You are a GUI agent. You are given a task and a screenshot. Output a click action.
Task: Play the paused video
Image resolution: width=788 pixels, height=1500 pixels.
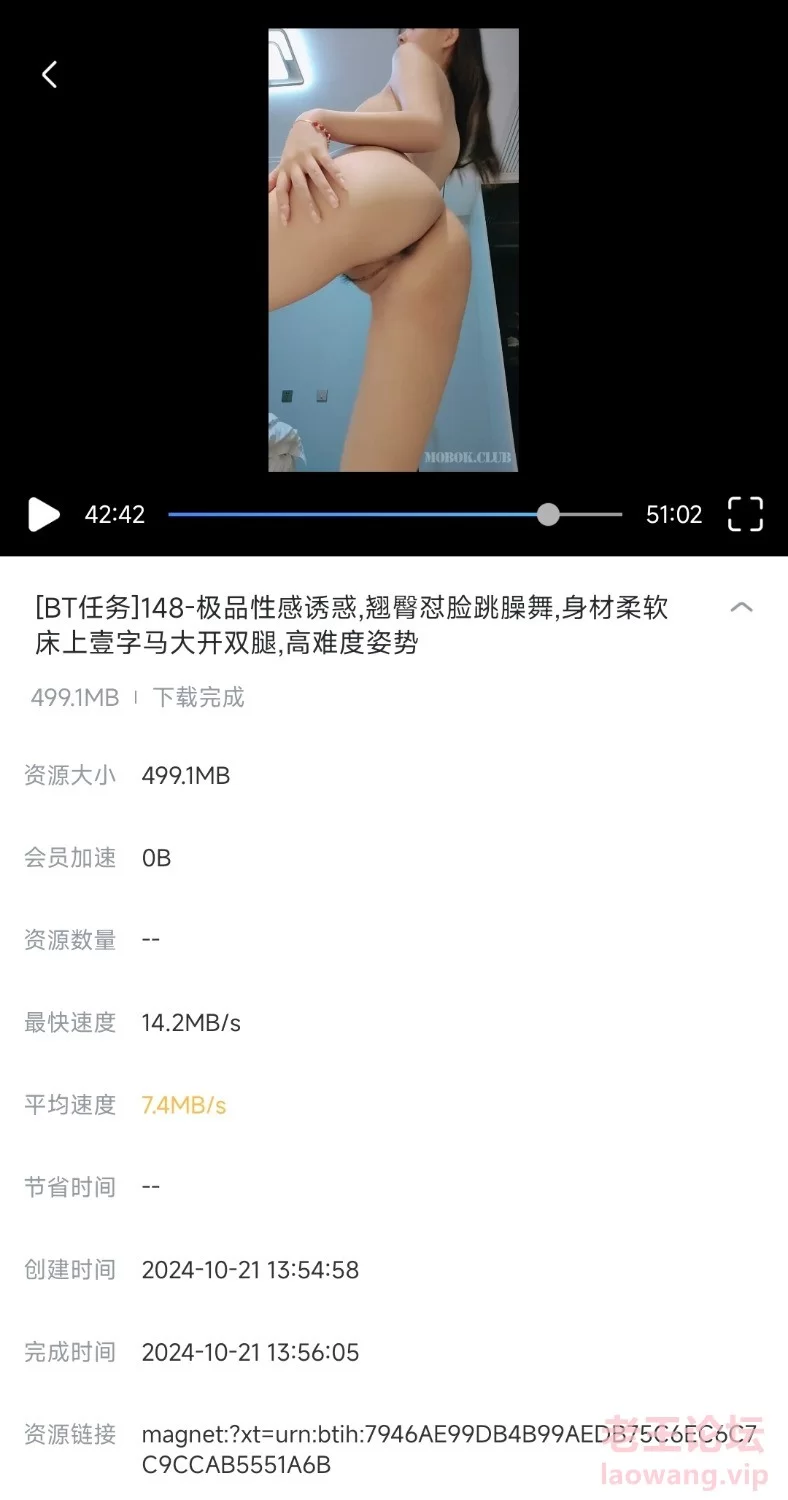pos(43,514)
